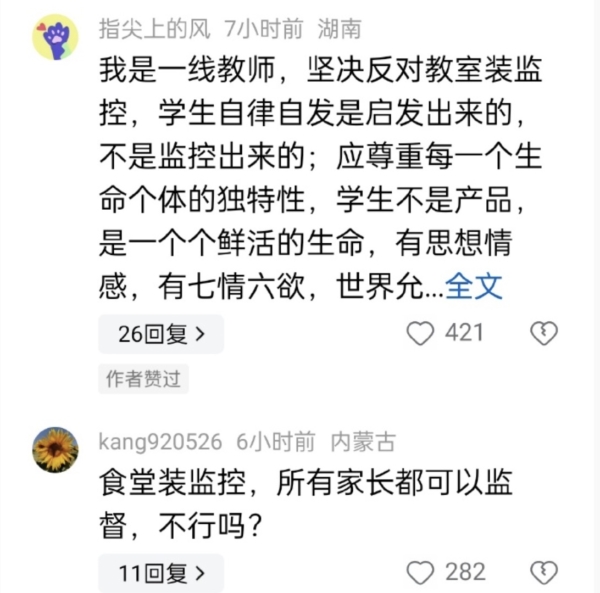Open 26回复 replies under 指尖上的风's comment
The width and height of the screenshot is (600, 593).
click(161, 334)
